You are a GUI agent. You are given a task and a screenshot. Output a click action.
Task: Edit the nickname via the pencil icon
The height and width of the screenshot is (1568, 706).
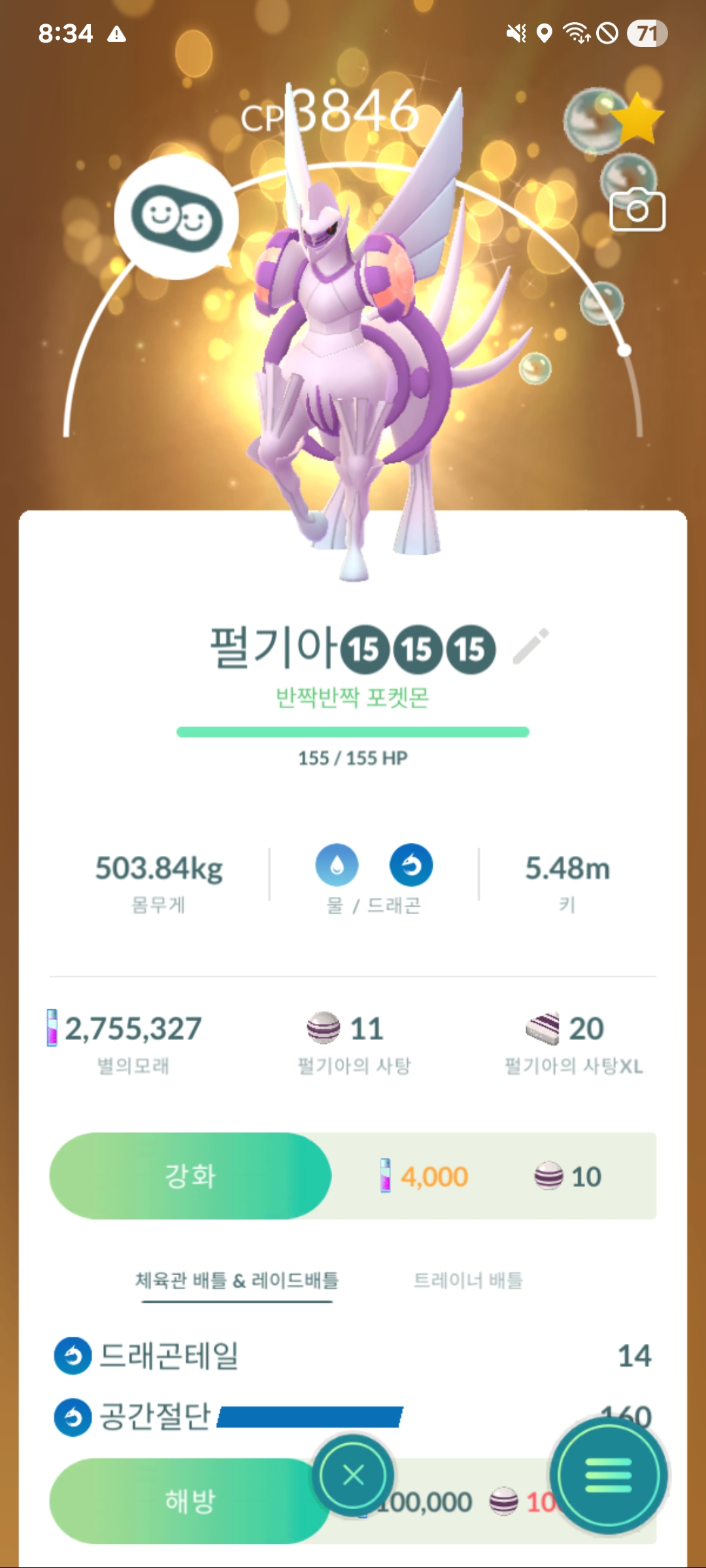click(x=531, y=647)
